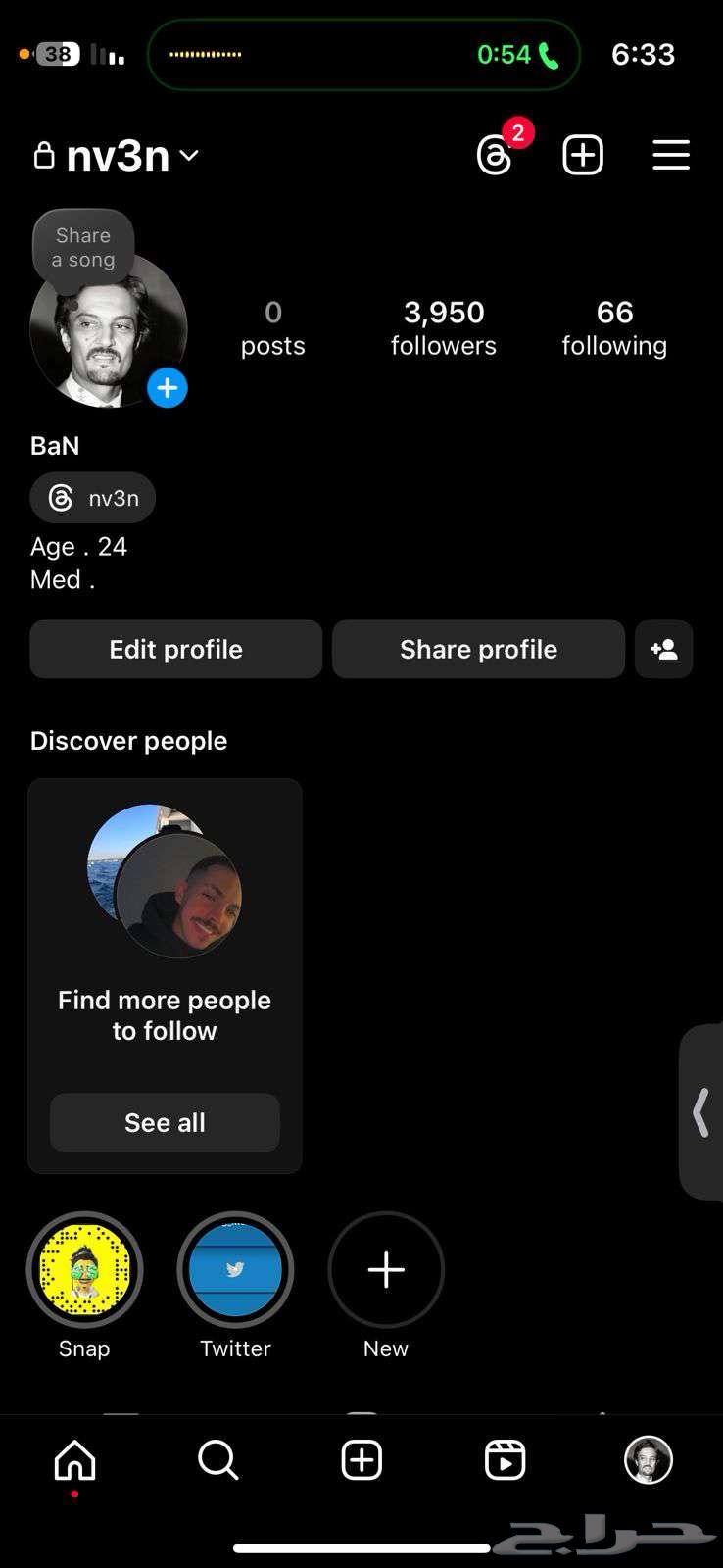Tap the profile avatar in bottom navigation
723x1568 pixels.
click(x=648, y=1459)
